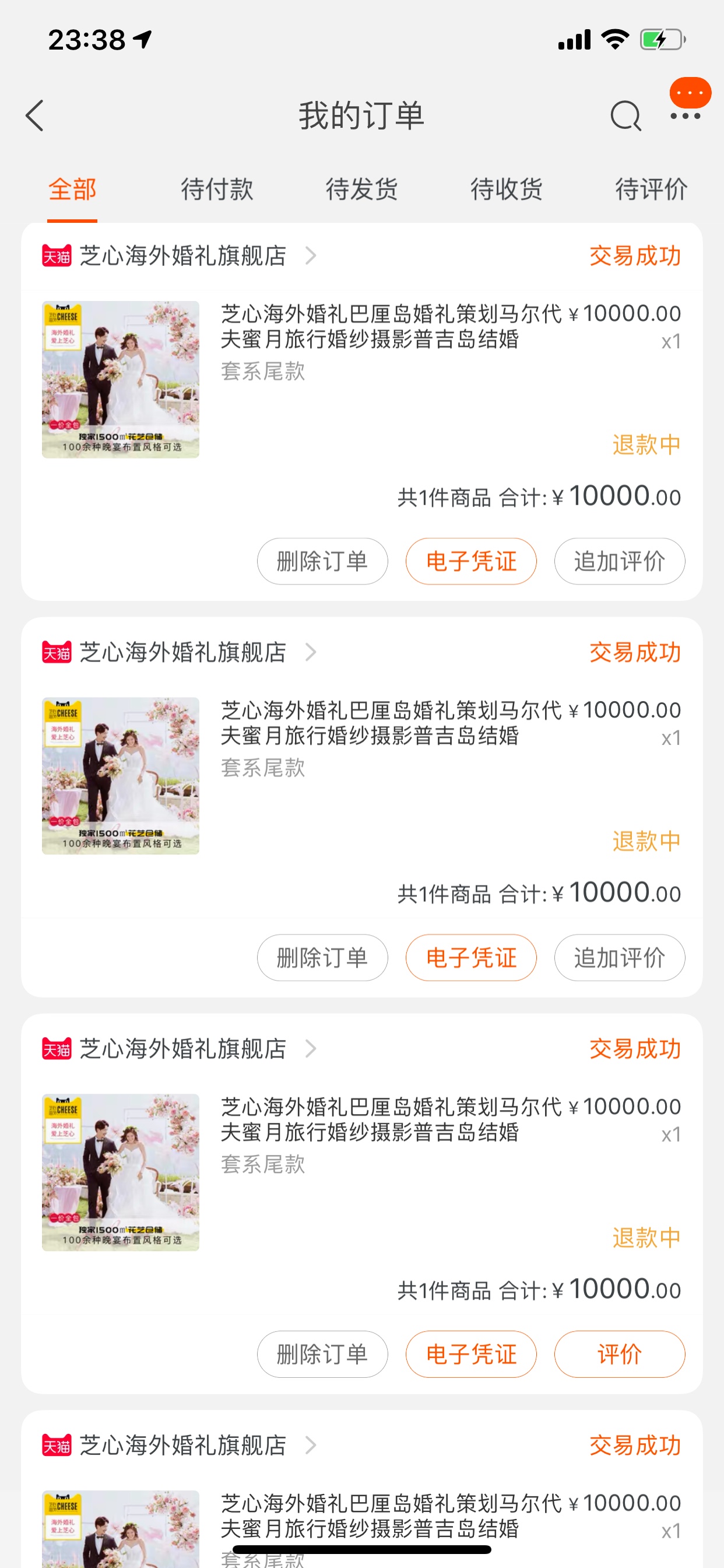Switch to the 待发货 tab
This screenshot has height=1568, width=724.
tap(362, 188)
